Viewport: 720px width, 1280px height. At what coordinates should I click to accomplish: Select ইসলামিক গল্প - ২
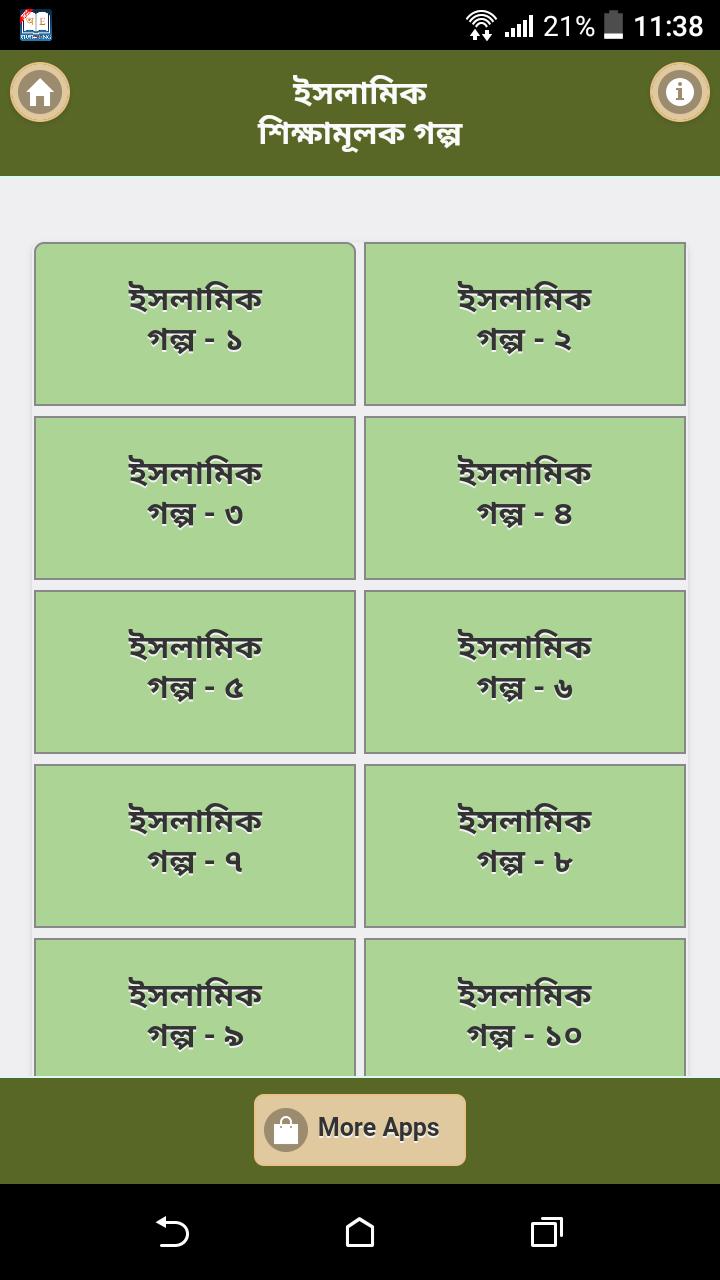pyautogui.click(x=525, y=323)
